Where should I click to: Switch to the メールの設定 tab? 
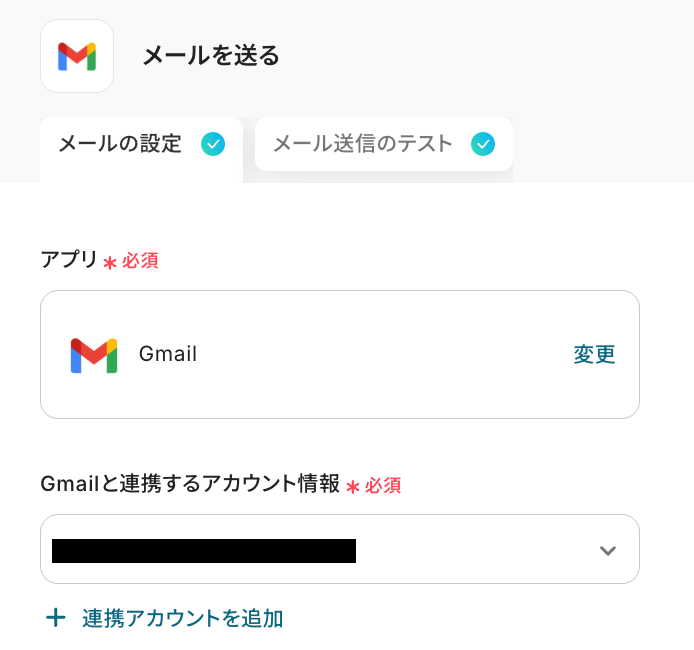140,145
